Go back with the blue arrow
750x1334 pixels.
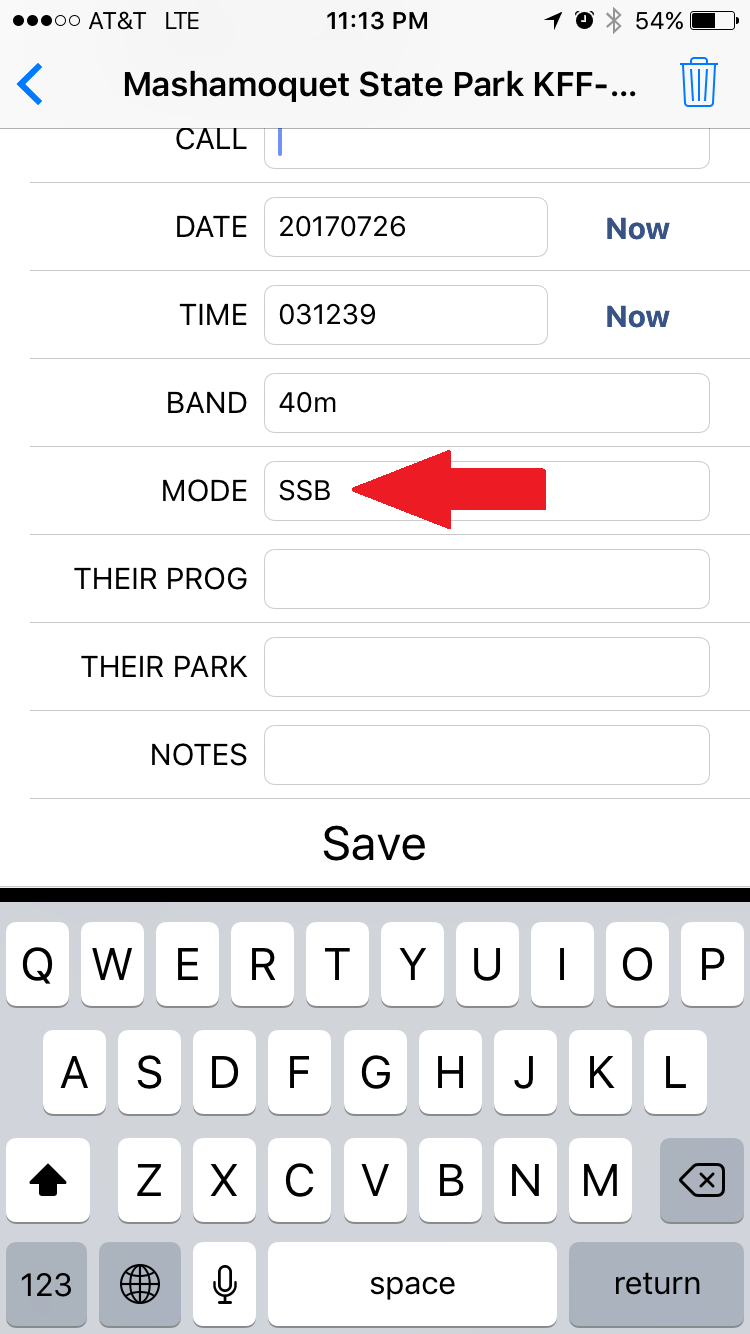(31, 84)
